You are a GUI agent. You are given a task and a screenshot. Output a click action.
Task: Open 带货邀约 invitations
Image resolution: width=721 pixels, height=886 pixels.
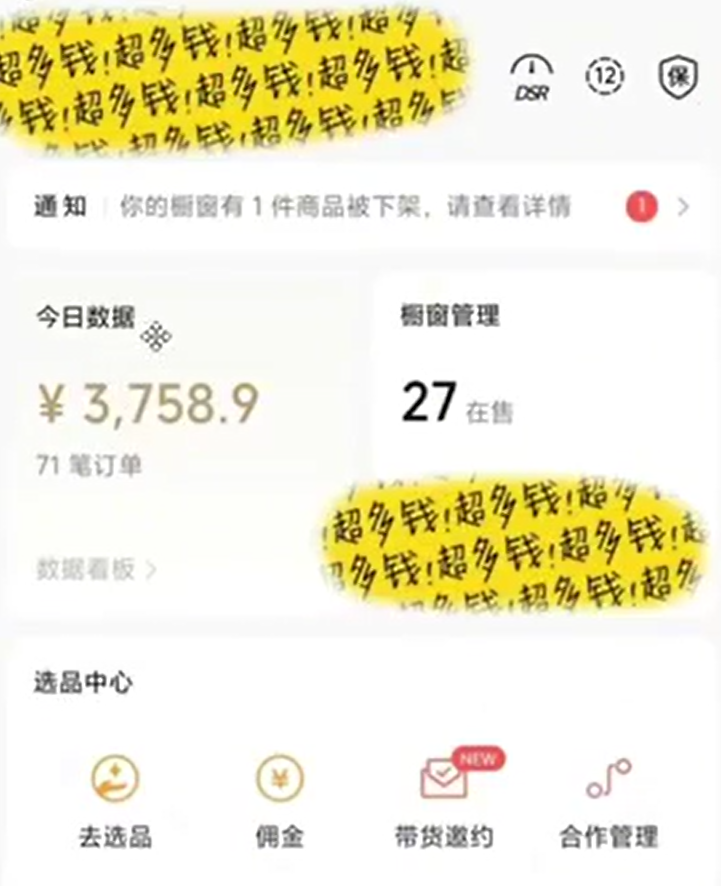click(444, 802)
